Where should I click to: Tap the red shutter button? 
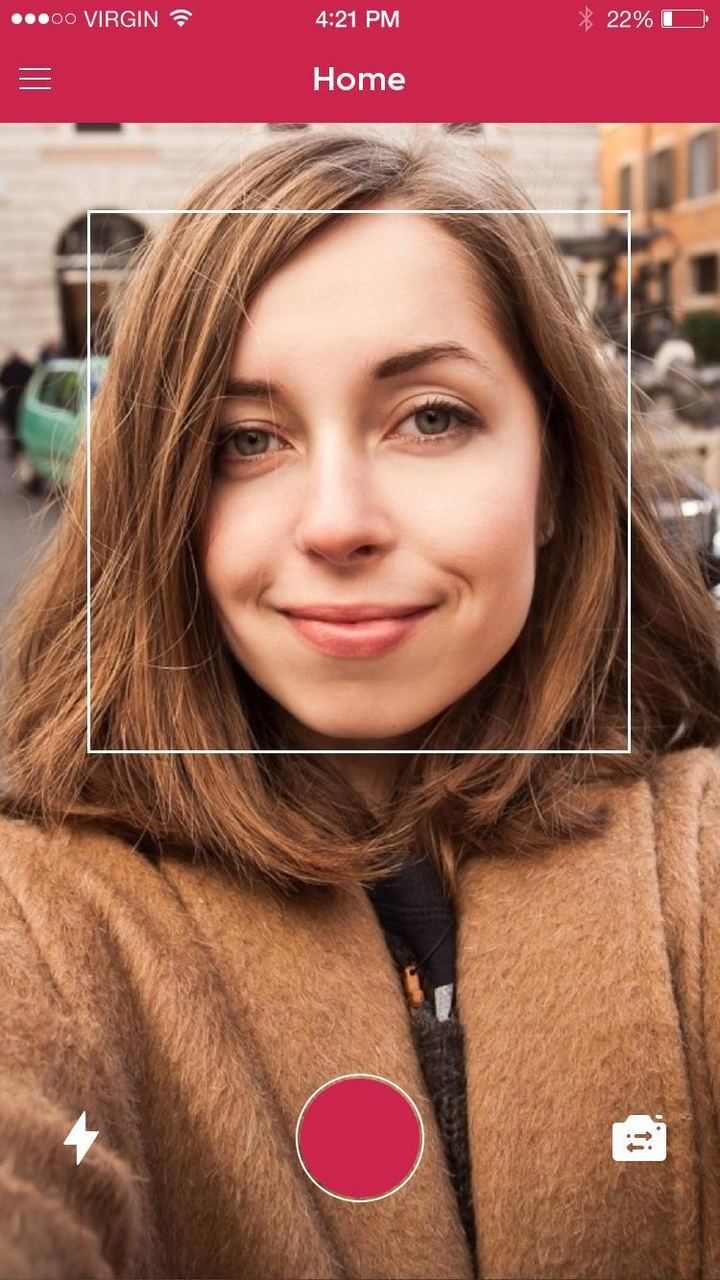(360, 1137)
